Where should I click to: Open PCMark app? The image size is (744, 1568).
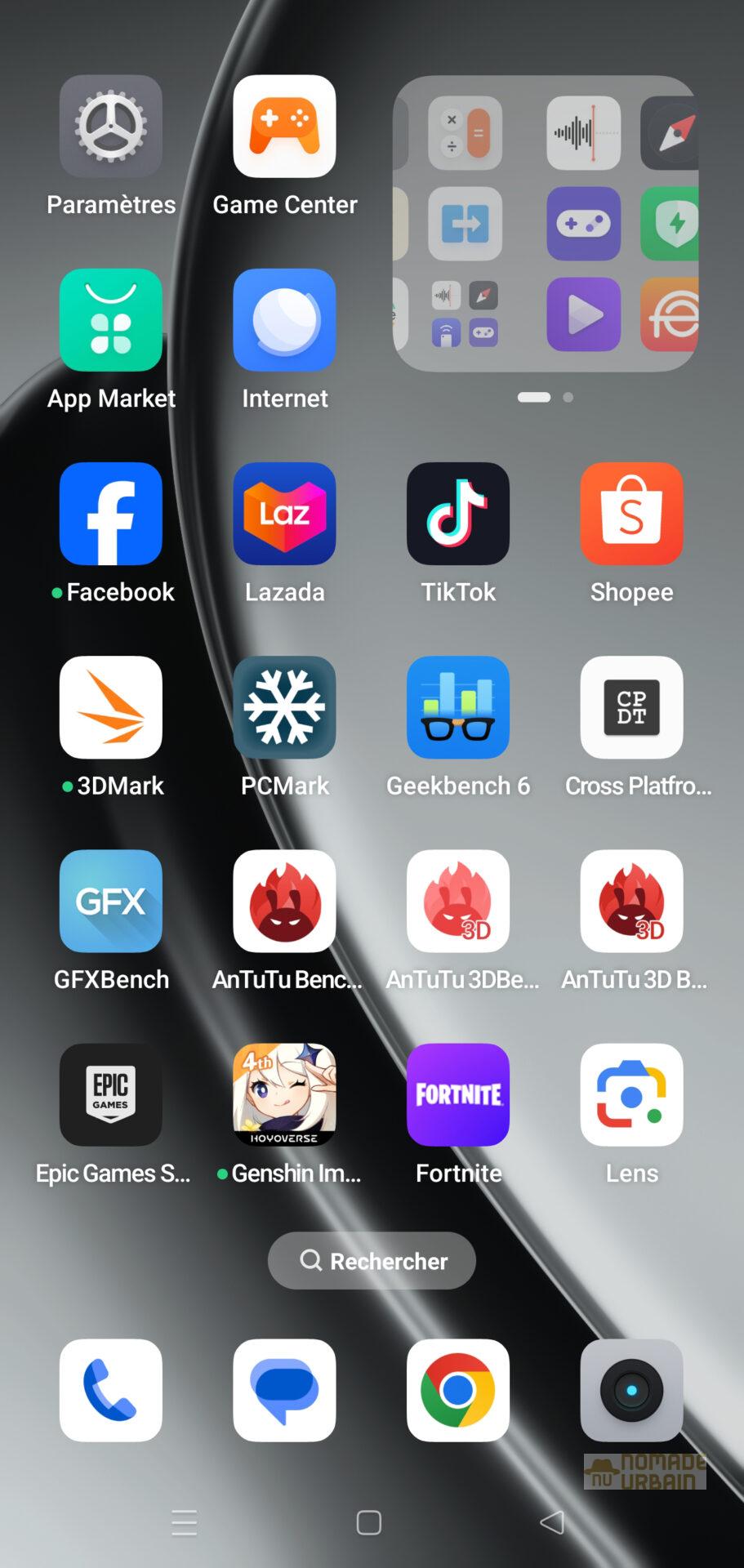pyautogui.click(x=284, y=707)
